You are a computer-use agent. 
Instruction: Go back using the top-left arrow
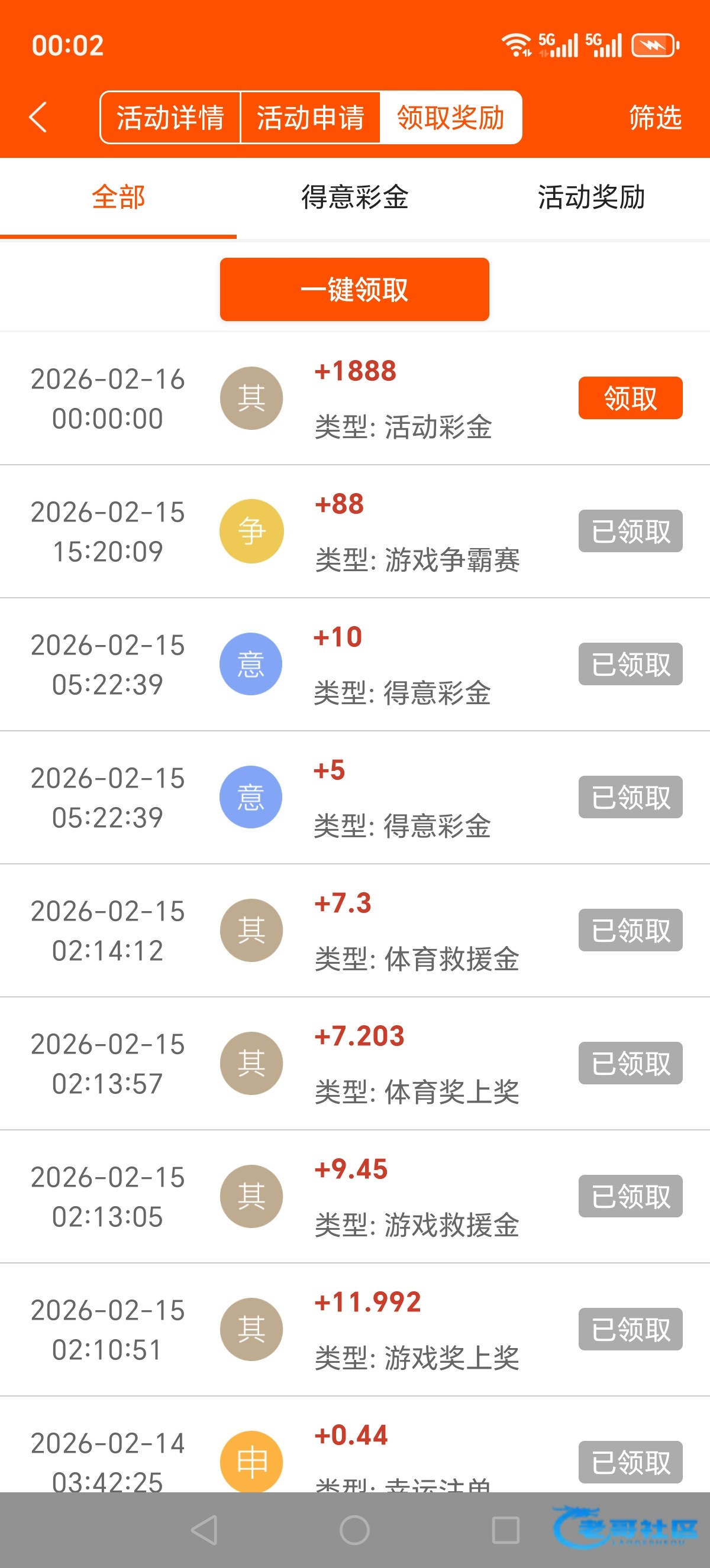point(38,117)
